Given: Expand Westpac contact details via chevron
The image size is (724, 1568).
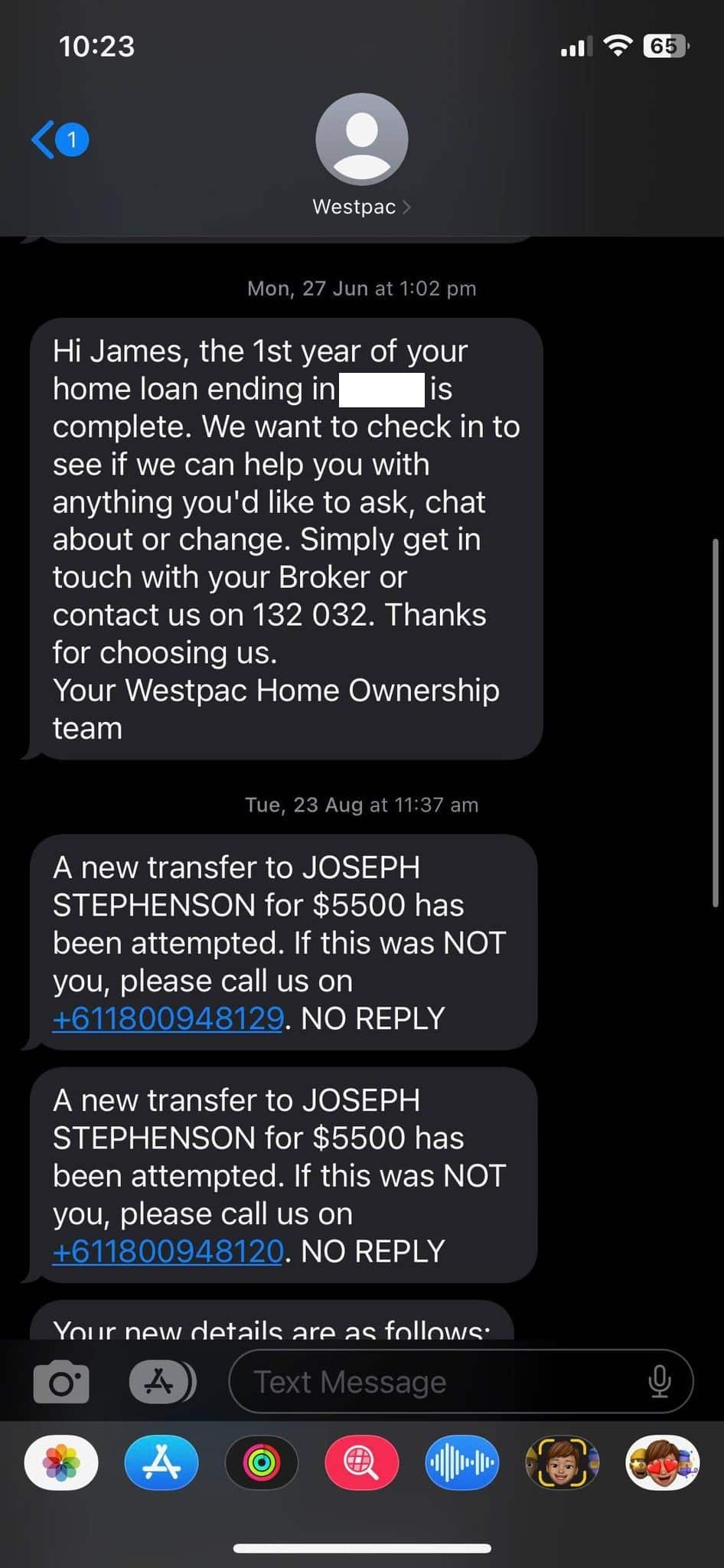Looking at the screenshot, I should pos(406,206).
